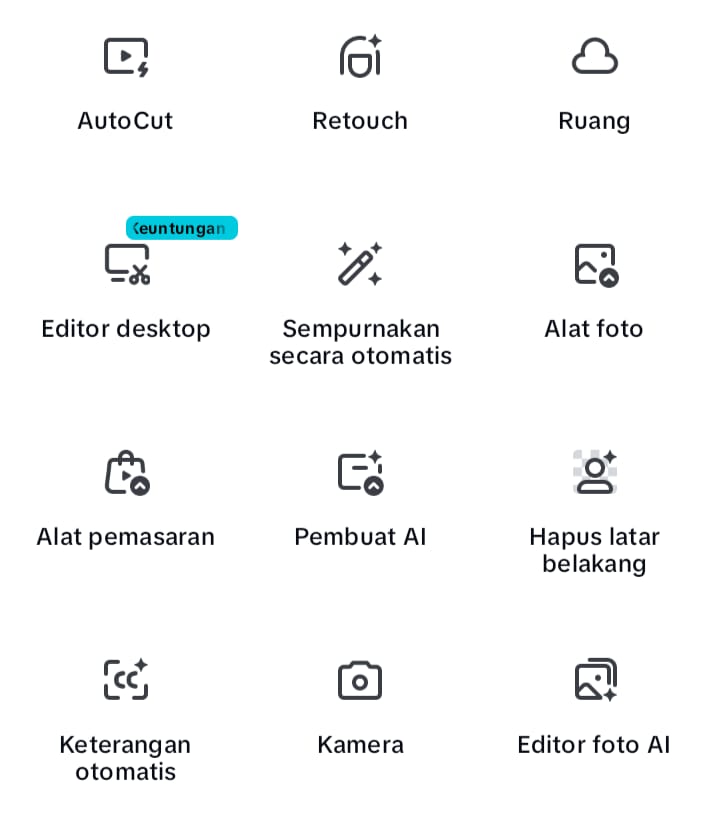Open the Alat pemasaran shopping bag icon
Viewport: 720px width, 838px height.
point(125,472)
